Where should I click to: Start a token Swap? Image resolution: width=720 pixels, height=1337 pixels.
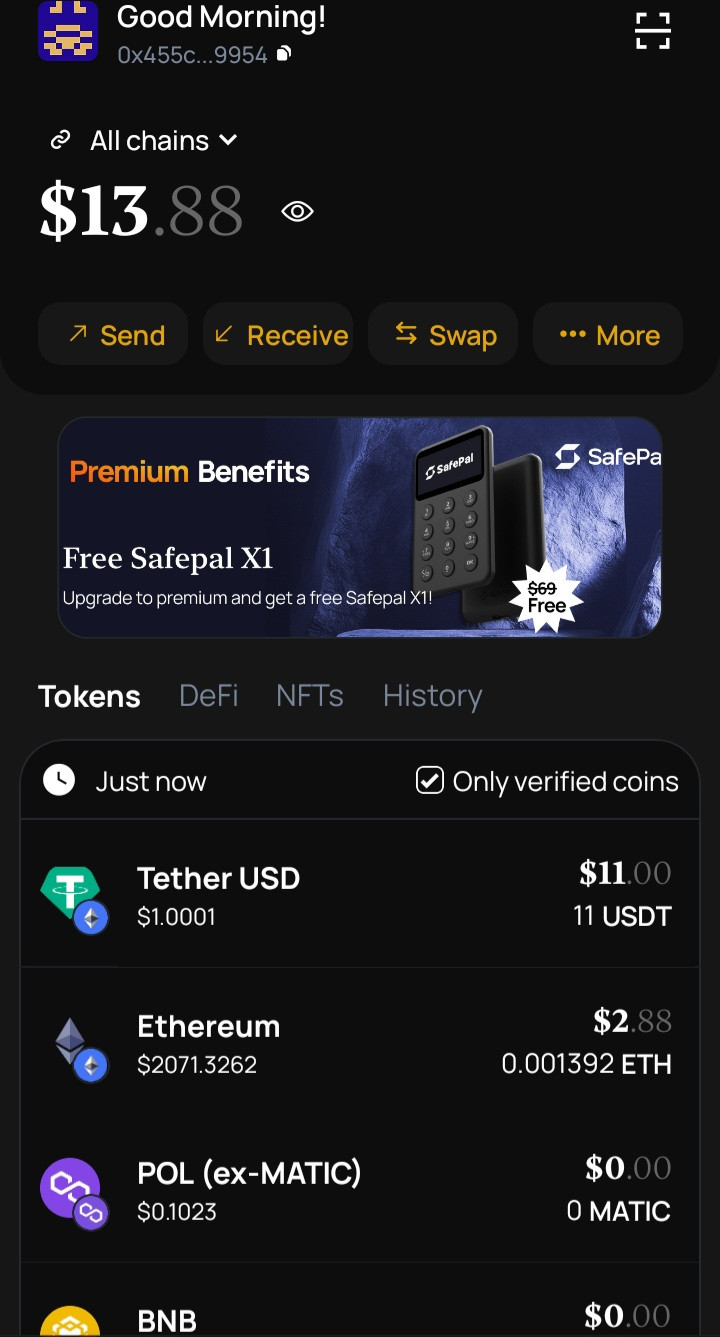[443, 335]
